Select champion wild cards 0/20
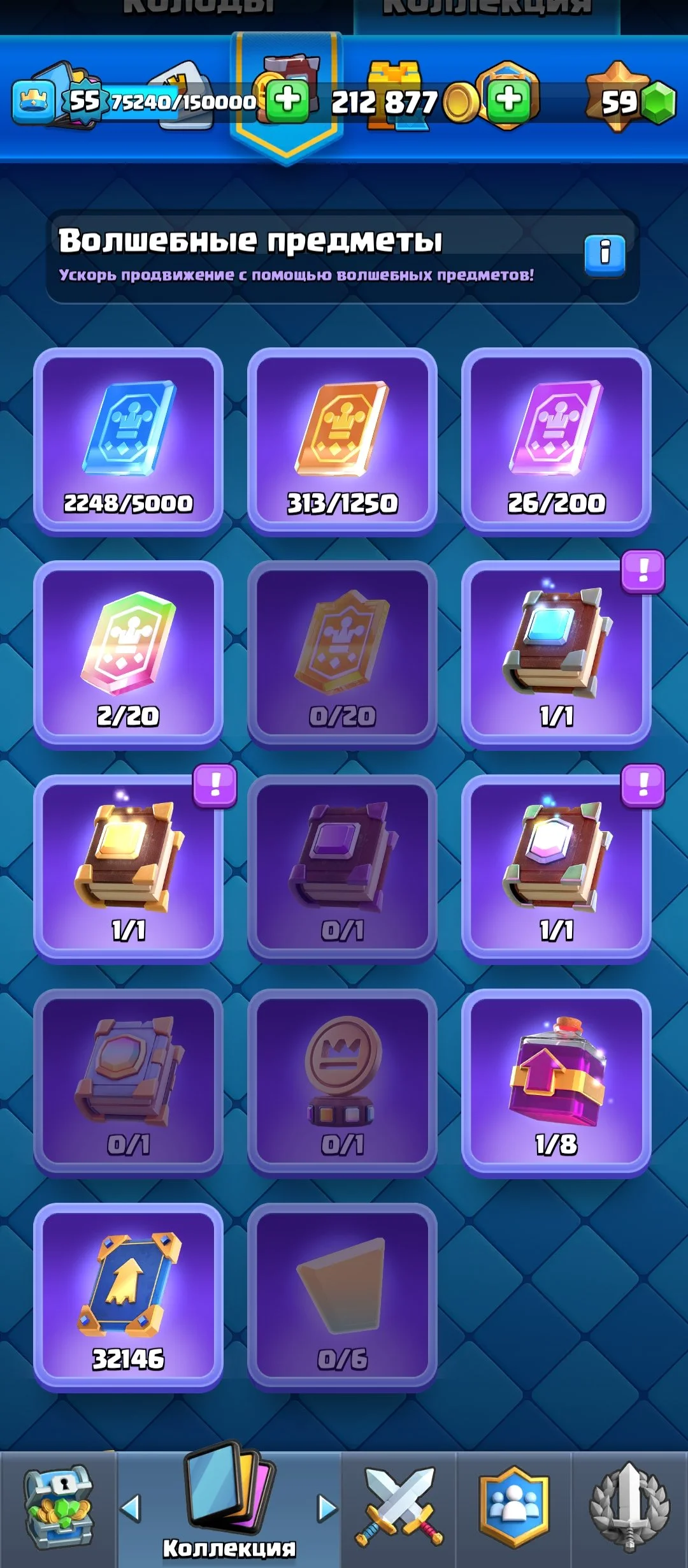Viewport: 688px width, 1568px height. coord(342,655)
